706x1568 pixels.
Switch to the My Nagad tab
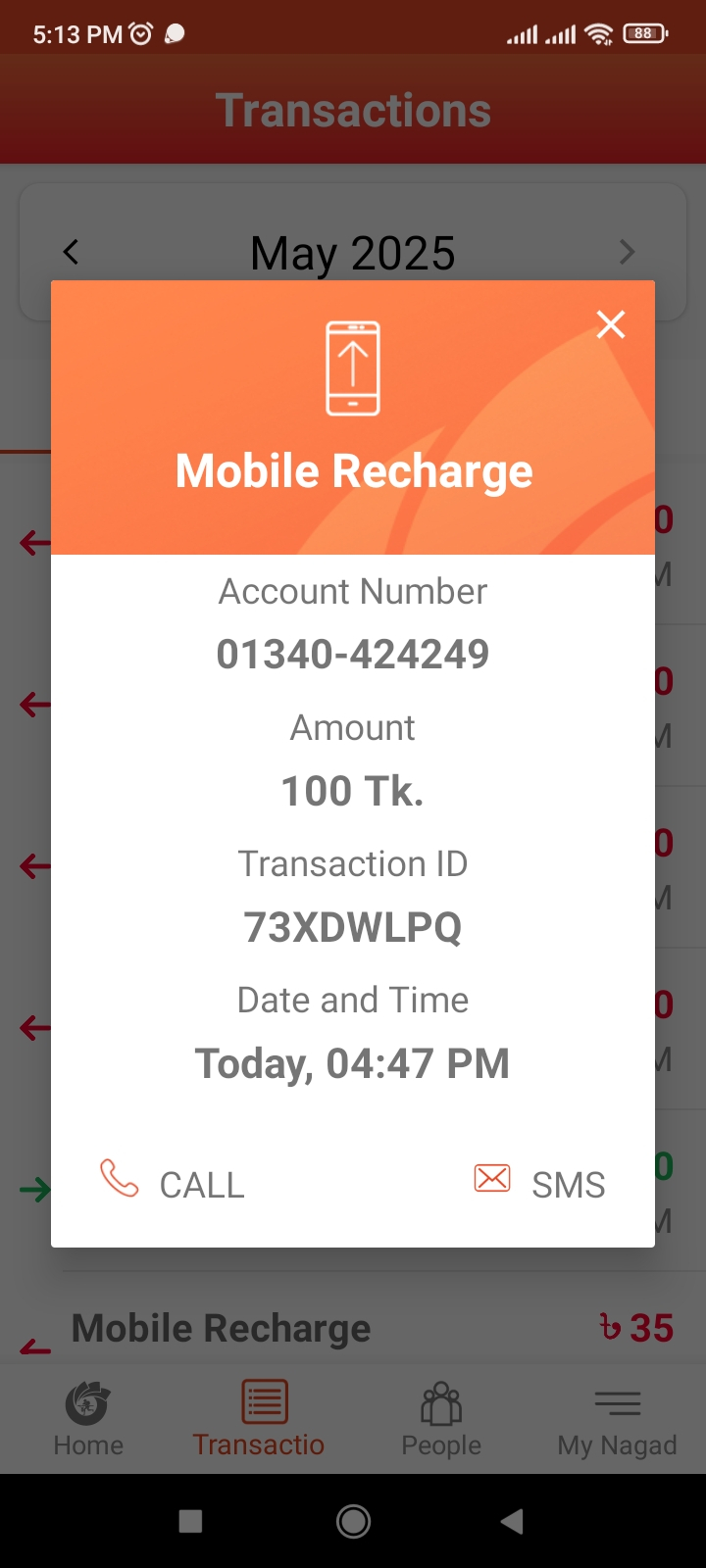(x=618, y=1419)
